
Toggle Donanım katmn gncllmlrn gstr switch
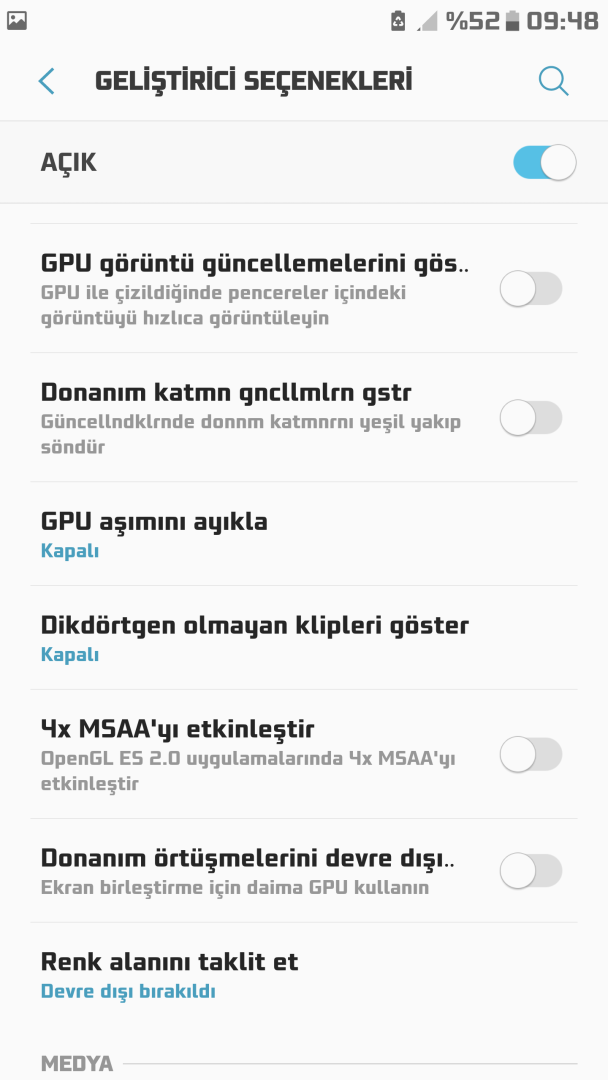tap(531, 418)
